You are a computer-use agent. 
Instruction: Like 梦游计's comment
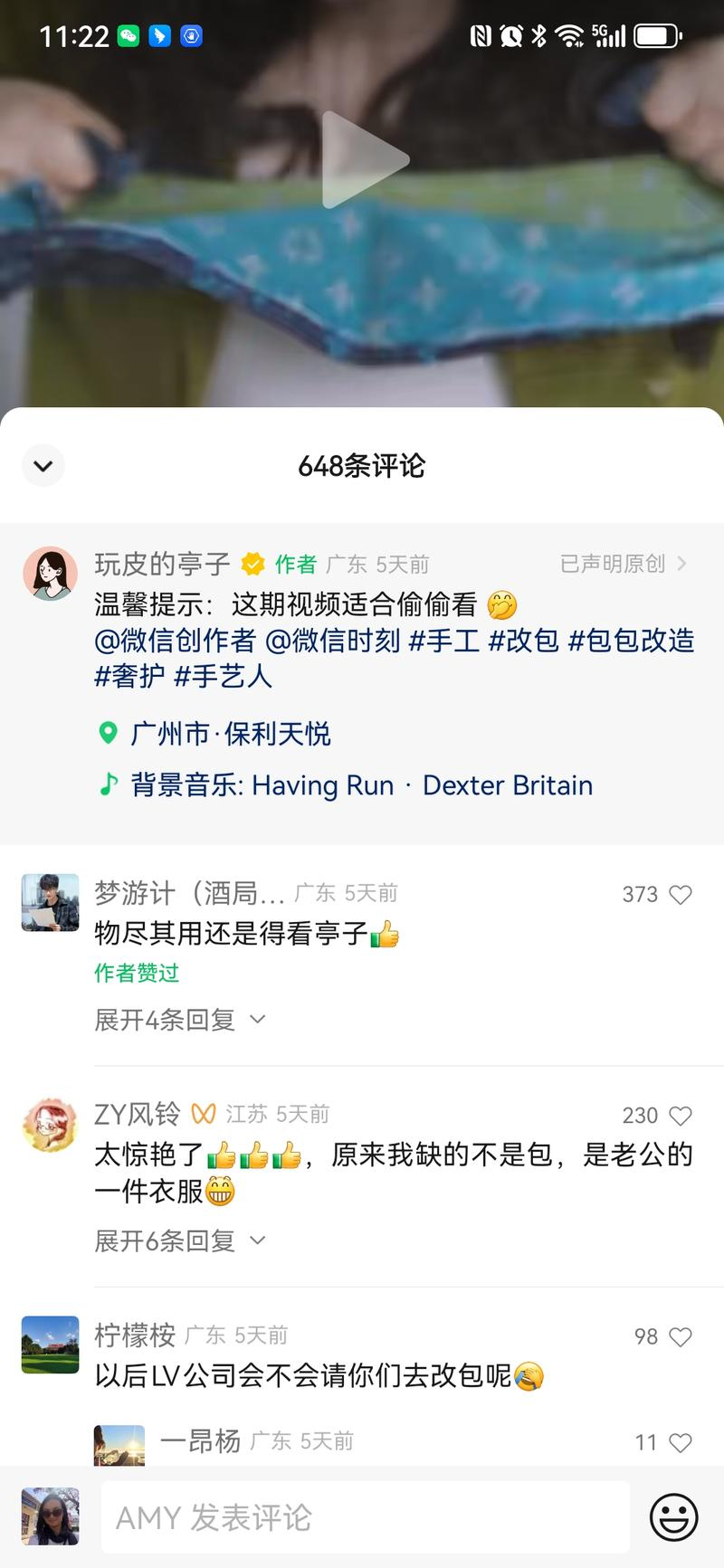[x=680, y=895]
